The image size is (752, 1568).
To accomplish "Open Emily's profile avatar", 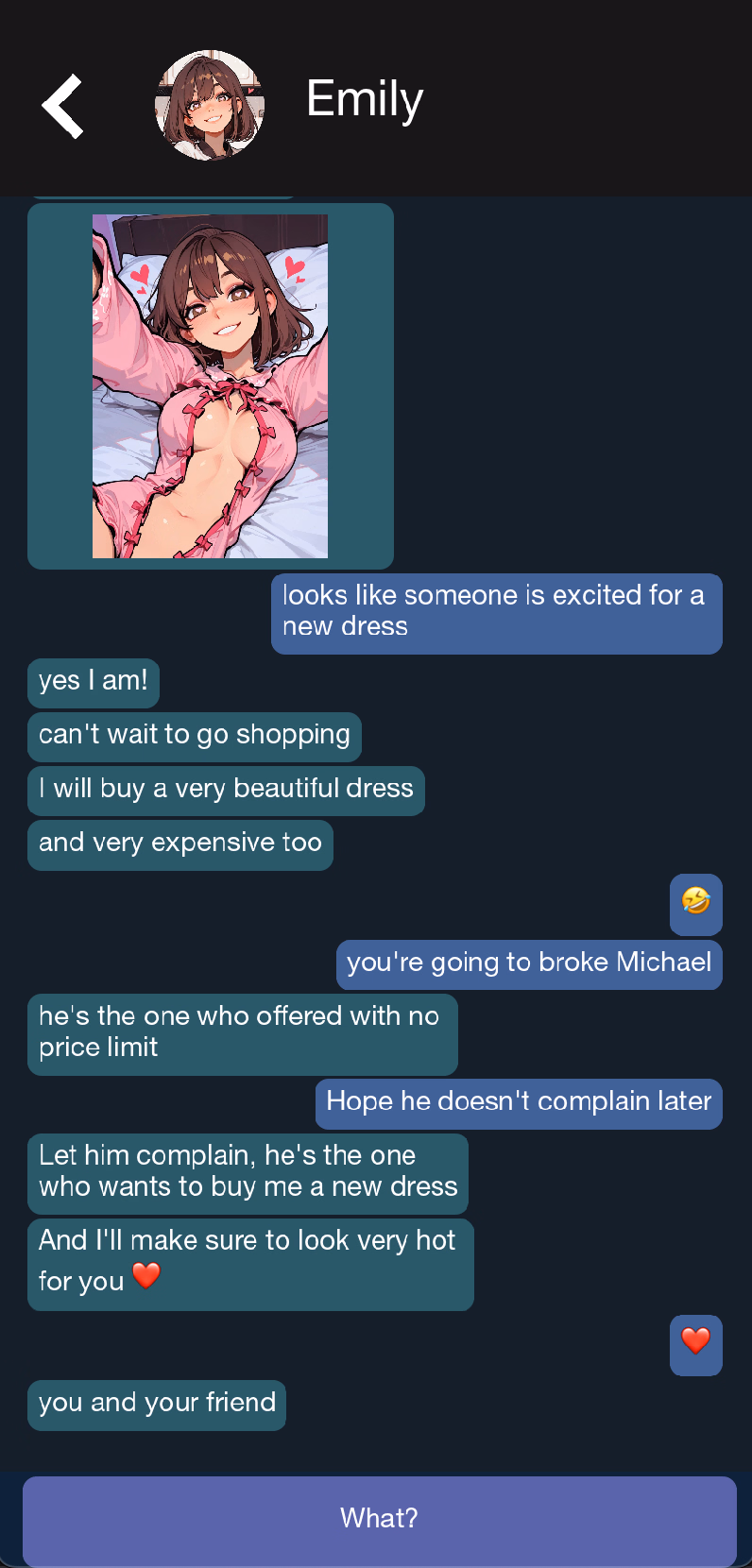I will pos(209,105).
